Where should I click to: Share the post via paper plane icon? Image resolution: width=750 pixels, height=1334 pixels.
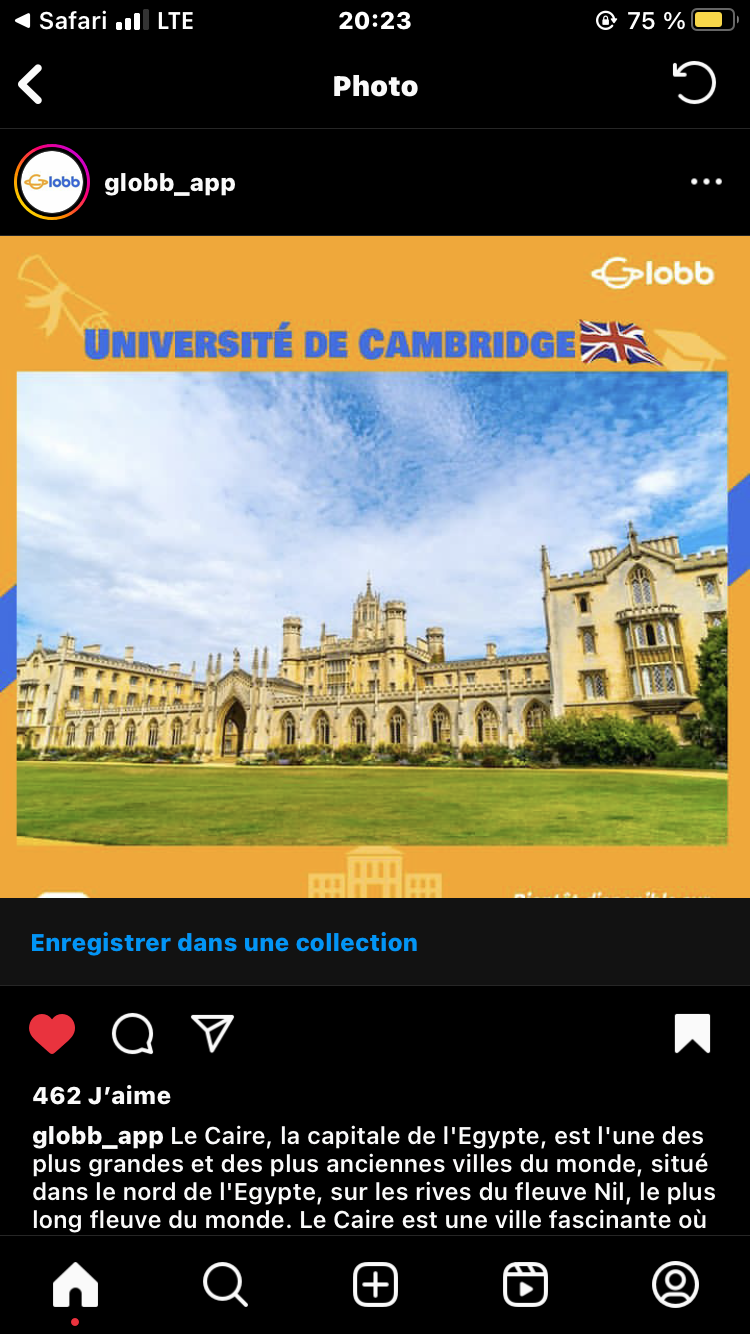coord(212,1034)
